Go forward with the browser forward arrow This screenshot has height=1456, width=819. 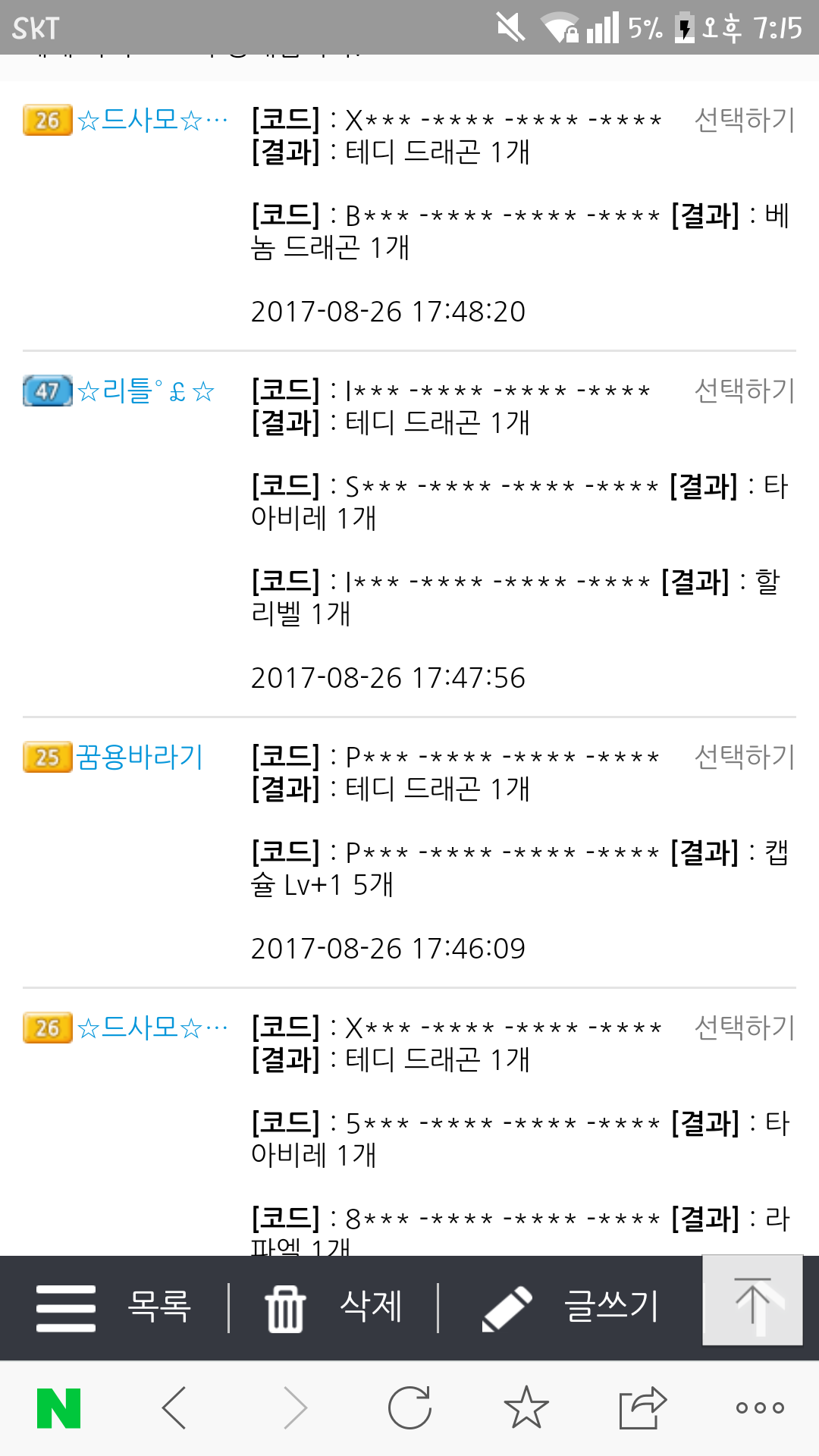tap(294, 1408)
